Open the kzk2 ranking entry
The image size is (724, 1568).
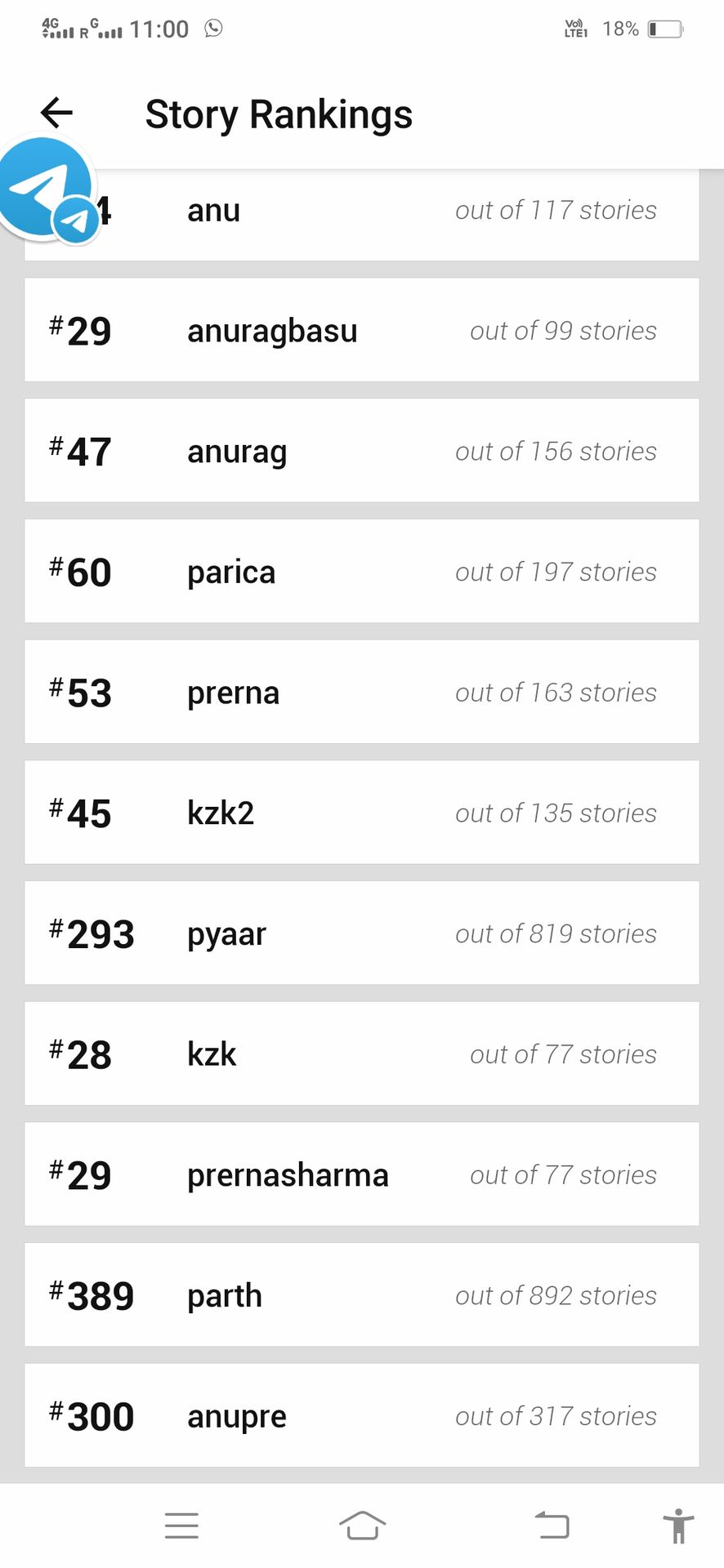pos(361,813)
